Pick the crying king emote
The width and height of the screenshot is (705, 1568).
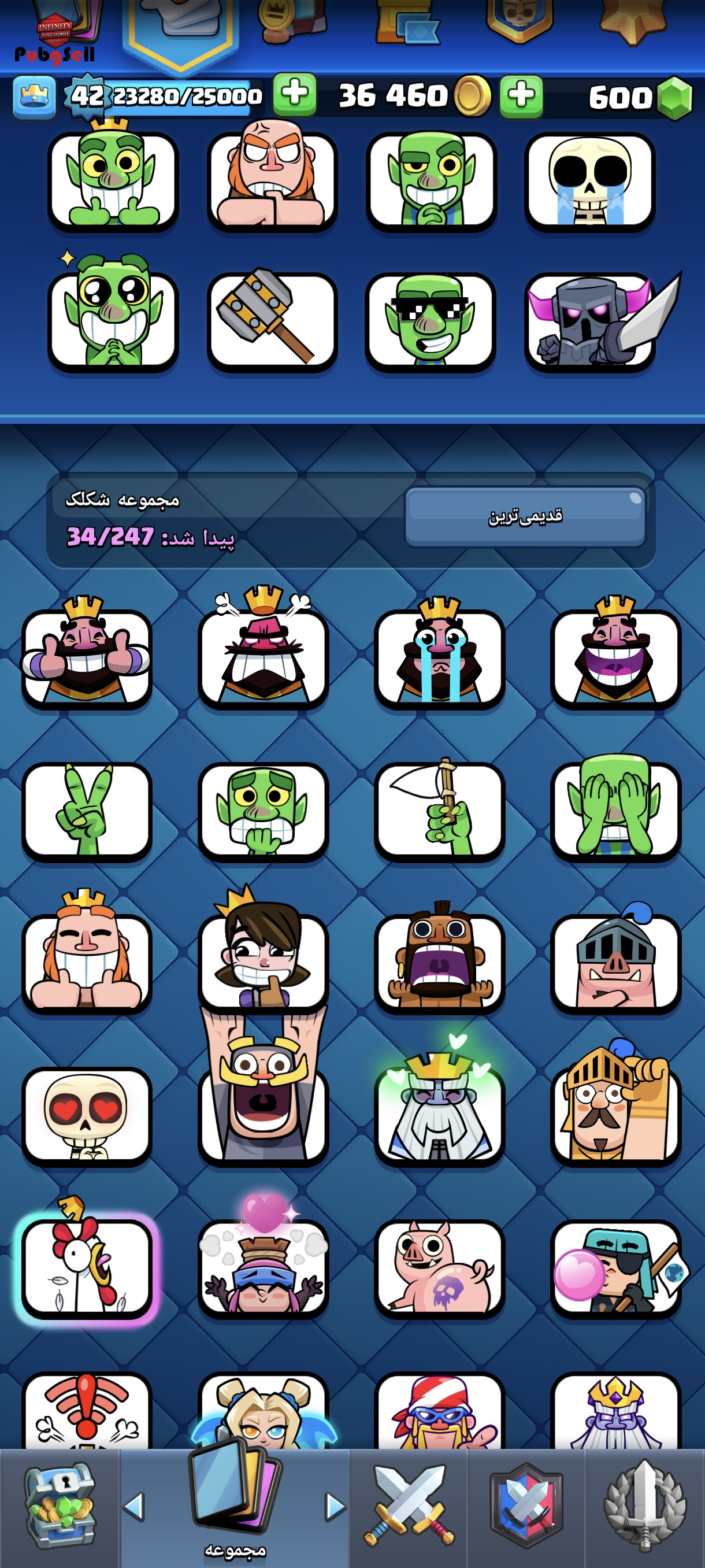coord(439,659)
